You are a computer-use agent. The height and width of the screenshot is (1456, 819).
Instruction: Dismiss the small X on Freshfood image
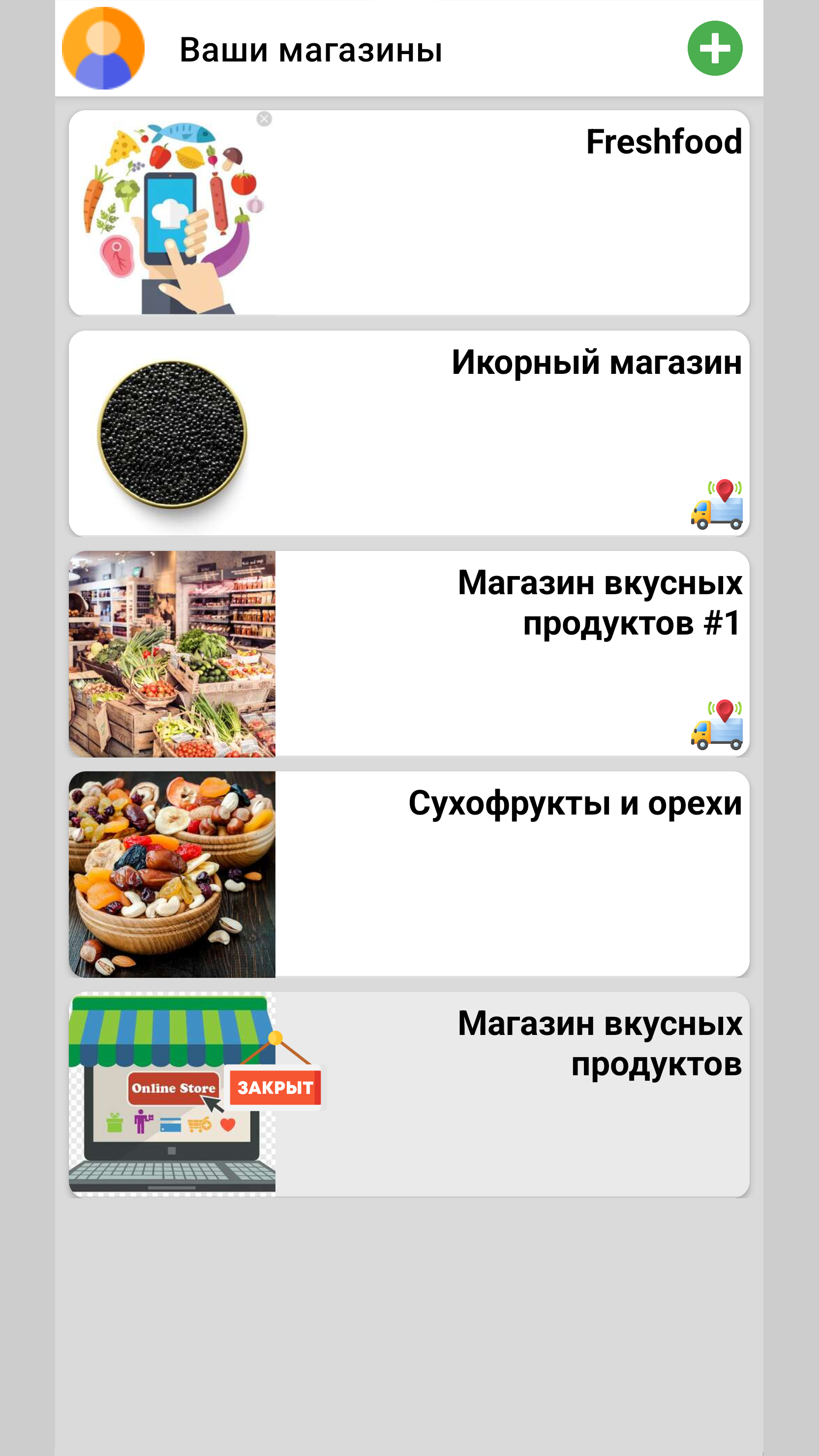(x=264, y=119)
